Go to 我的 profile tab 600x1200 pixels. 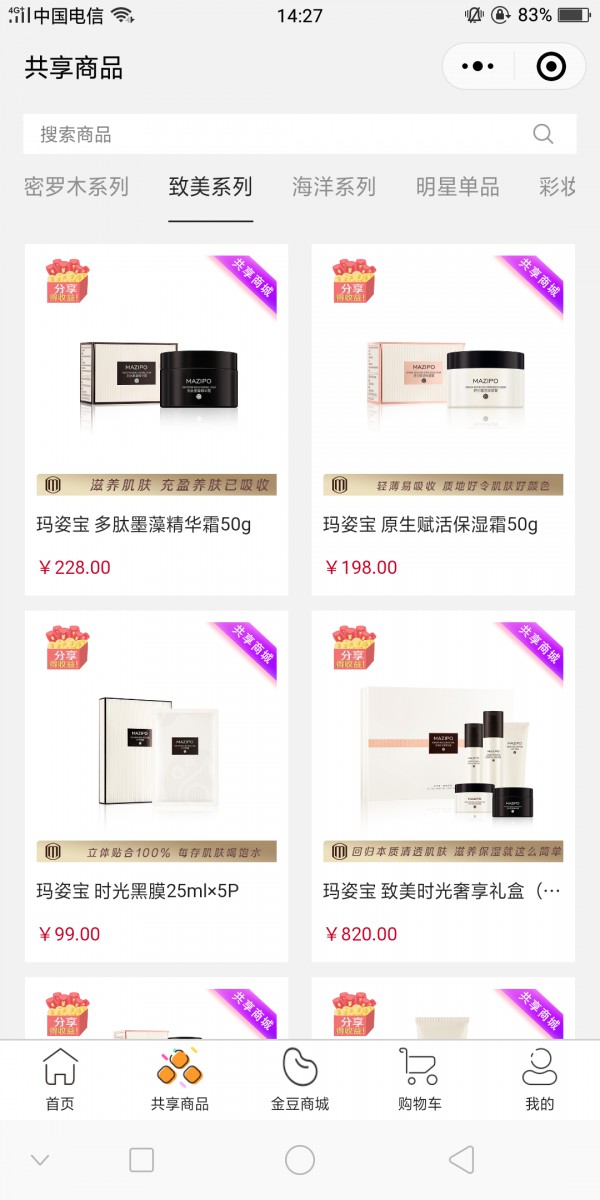tap(539, 1079)
